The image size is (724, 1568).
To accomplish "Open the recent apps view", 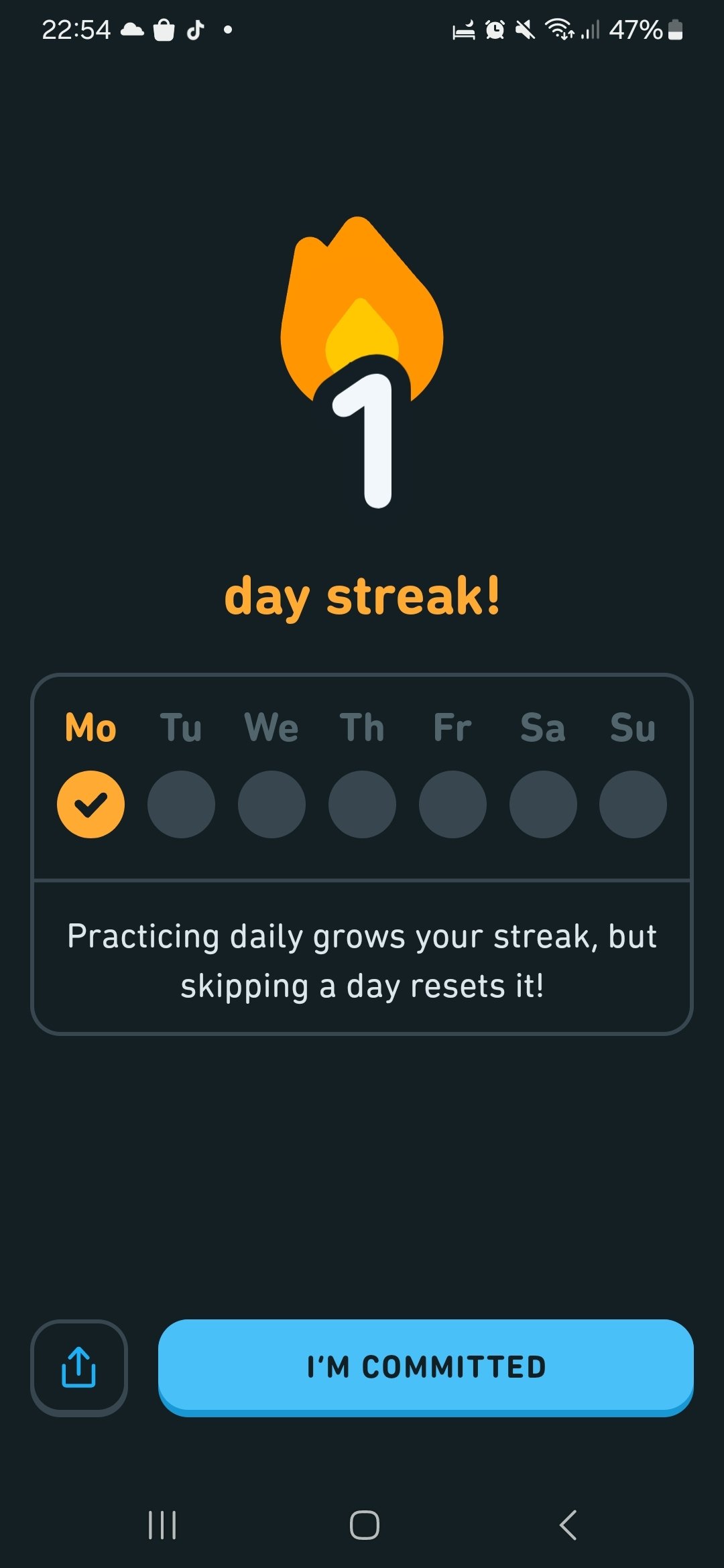I will tap(162, 1525).
